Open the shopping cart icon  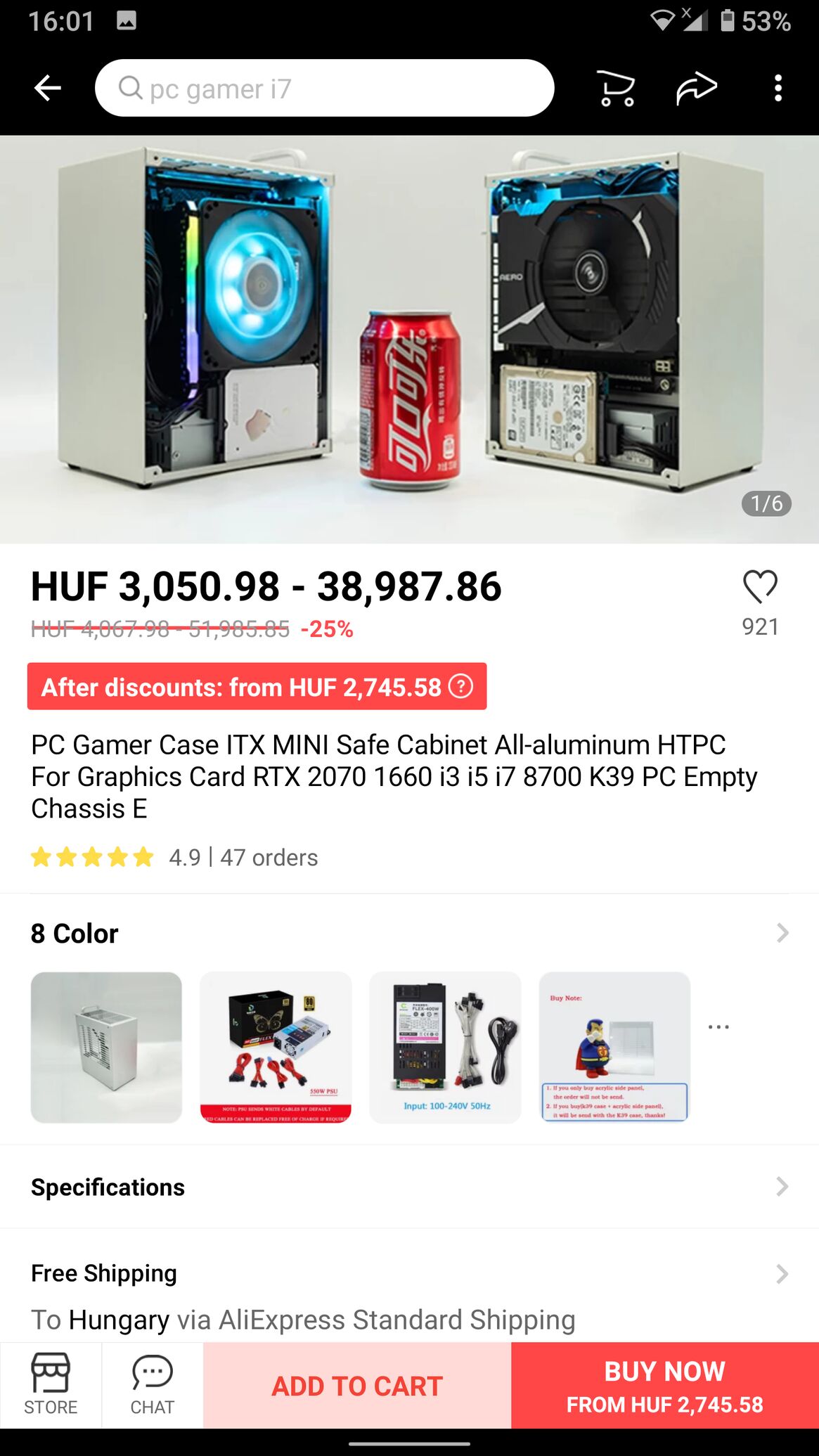coord(616,88)
